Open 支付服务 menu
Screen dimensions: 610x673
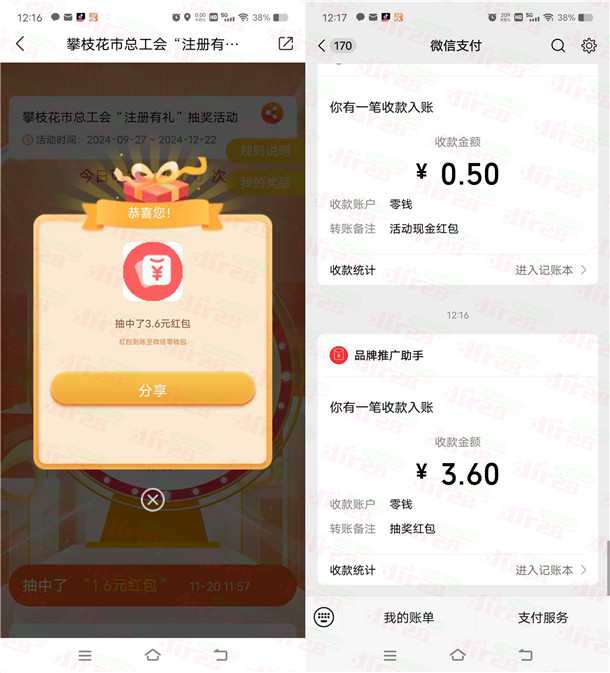pyautogui.click(x=543, y=618)
